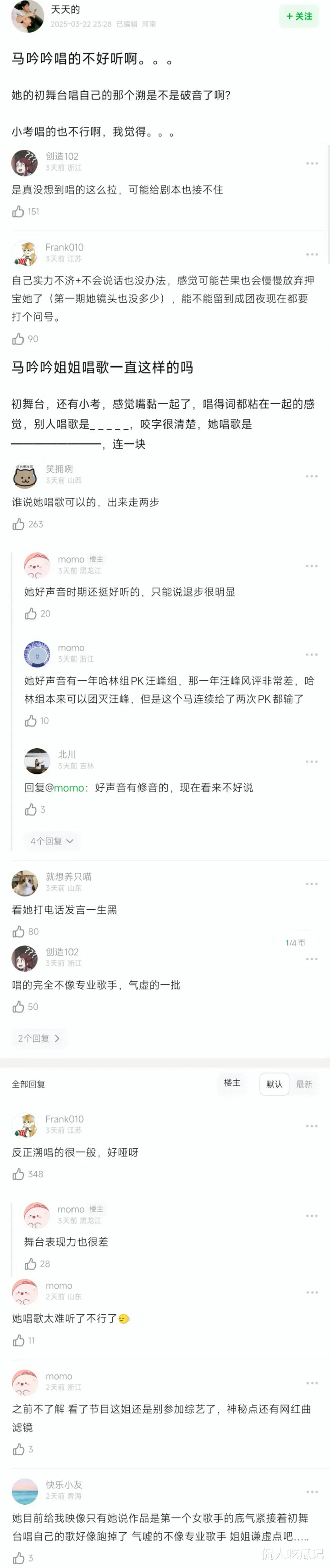Switch to 最新 sort order
This screenshot has height=1568, width=330.
[x=304, y=1084]
